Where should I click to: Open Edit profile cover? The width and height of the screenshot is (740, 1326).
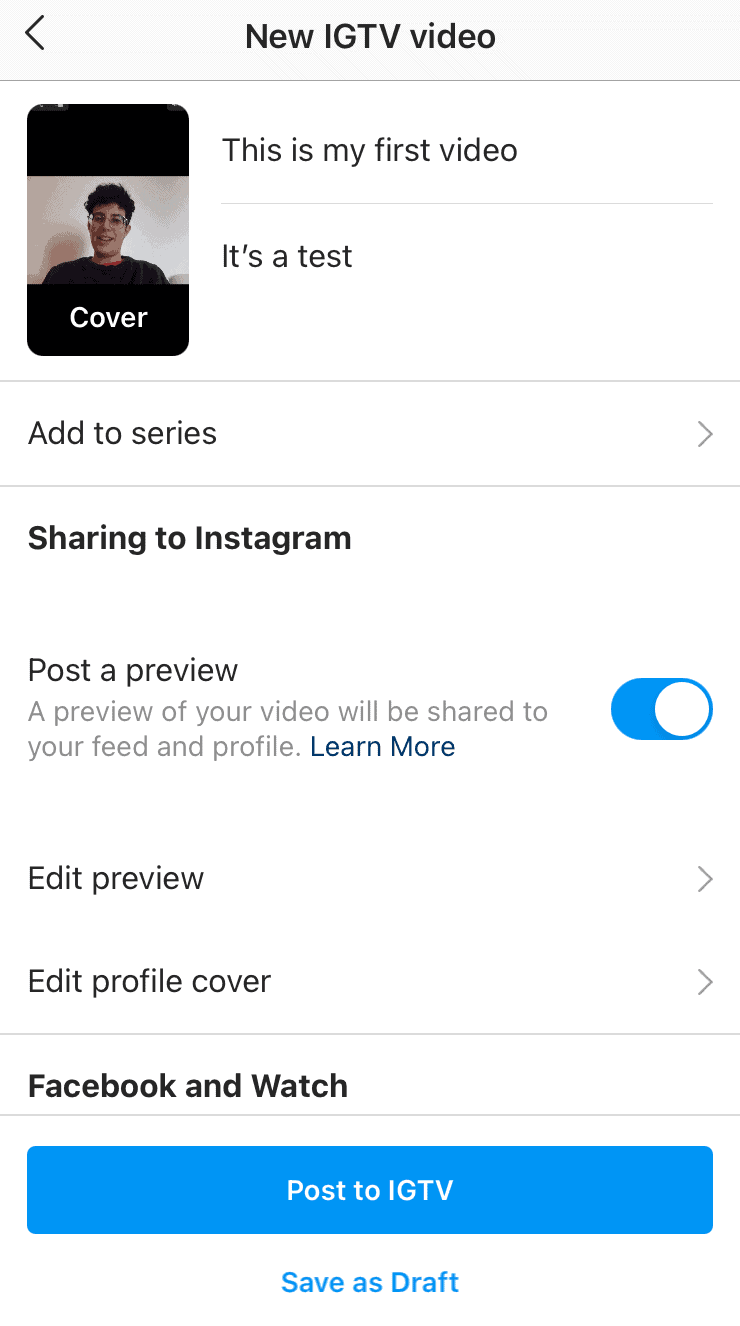tap(370, 982)
